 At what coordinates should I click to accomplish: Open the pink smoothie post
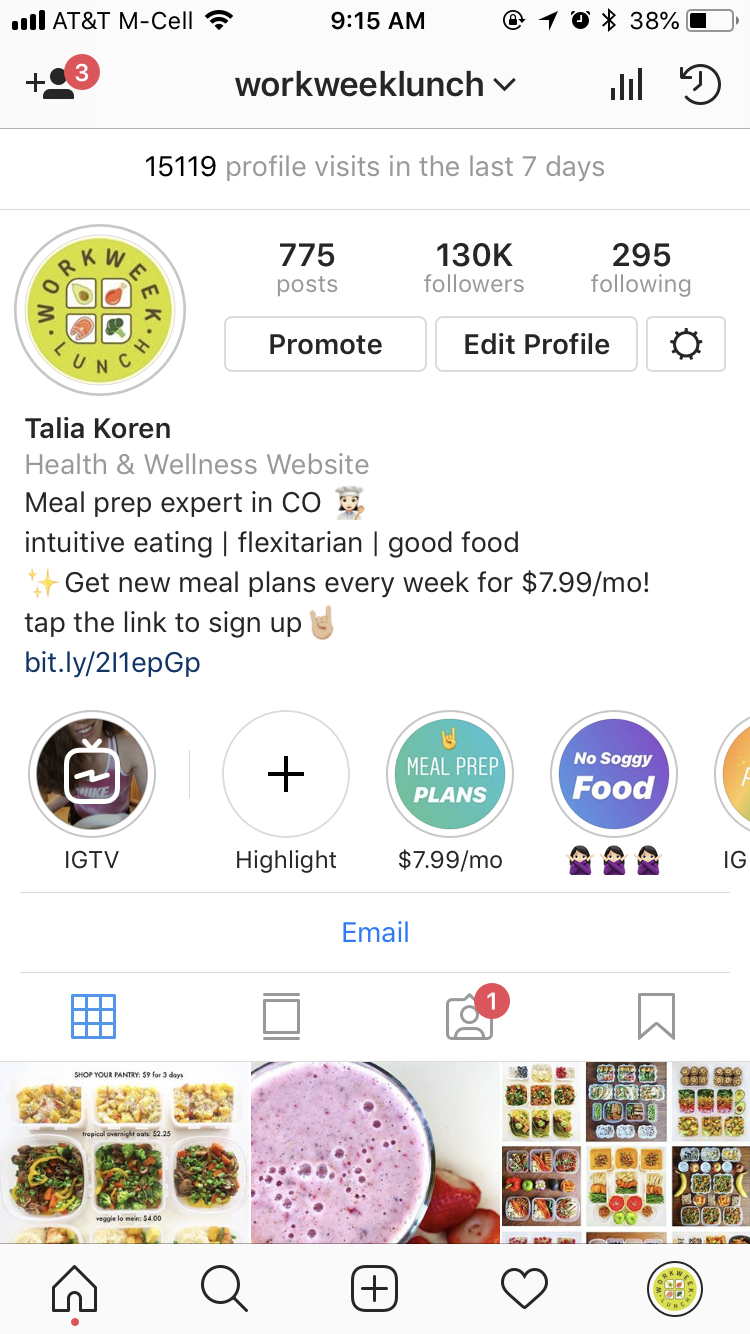click(375, 1150)
